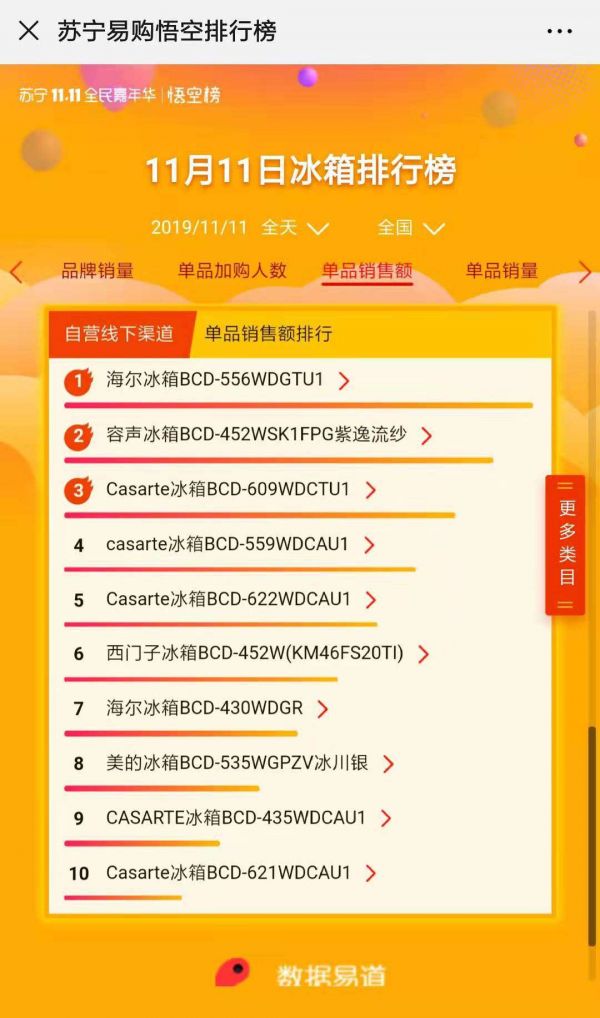Open 美的冰箱BCD-535WGPZV冰川银
The image size is (600, 1018).
pyautogui.click(x=237, y=764)
